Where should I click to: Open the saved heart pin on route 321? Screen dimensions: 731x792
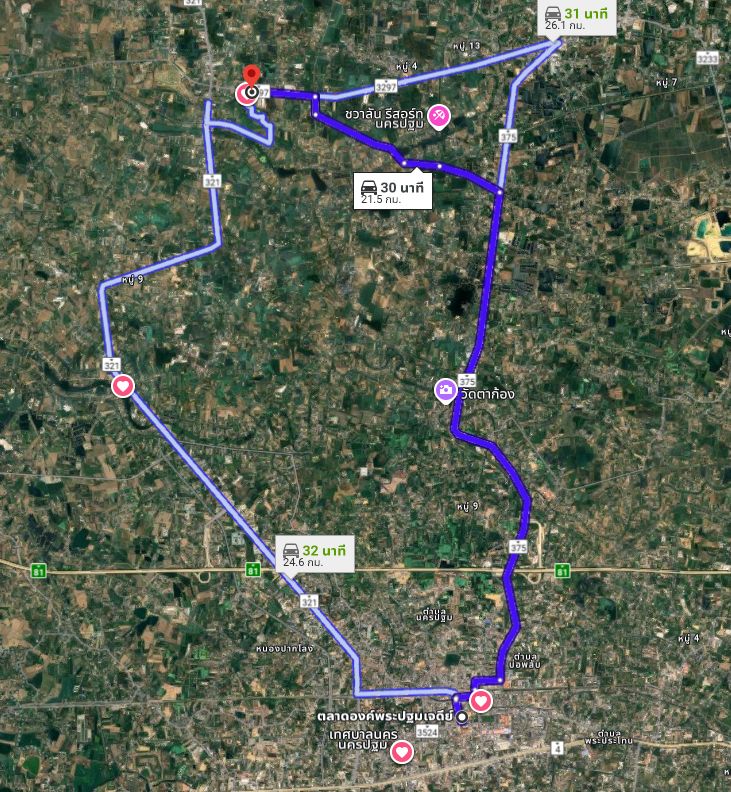123,385
